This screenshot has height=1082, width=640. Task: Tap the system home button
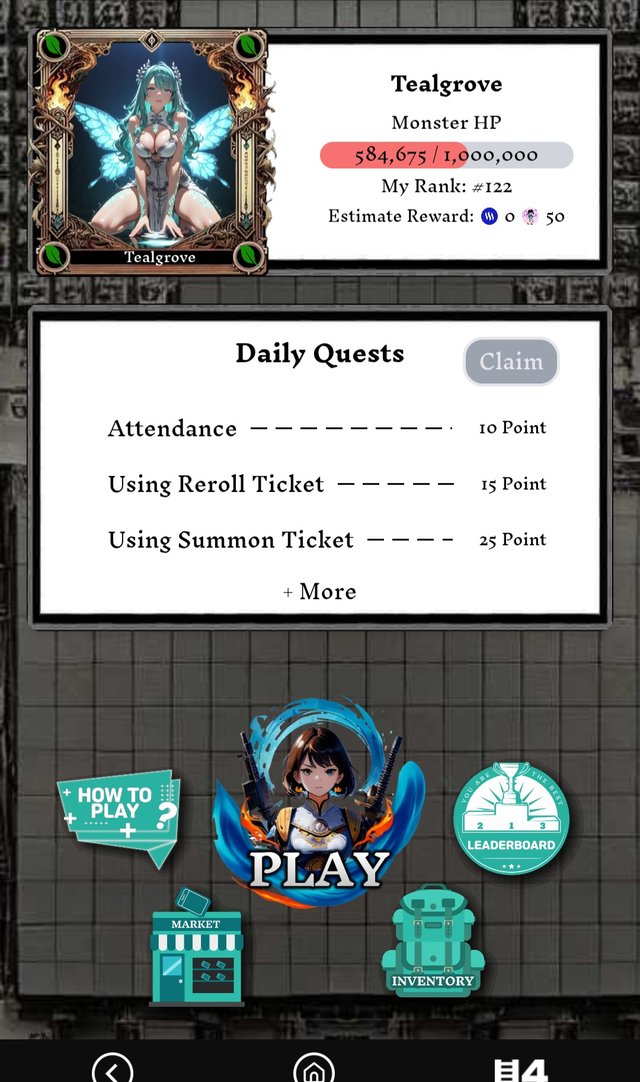[313, 1068]
